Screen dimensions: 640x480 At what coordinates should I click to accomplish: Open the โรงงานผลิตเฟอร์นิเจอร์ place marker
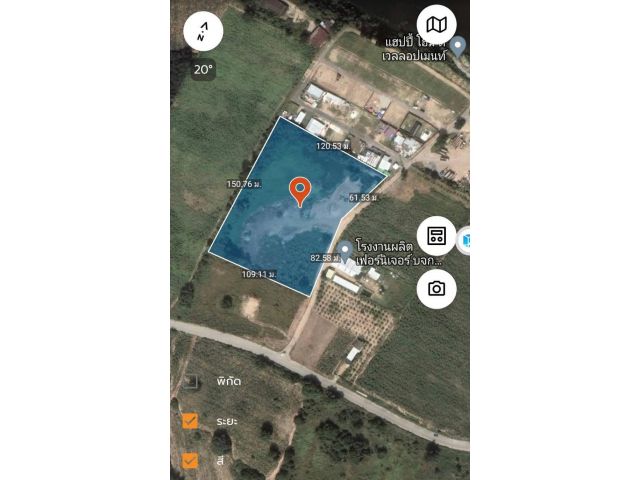(x=345, y=247)
